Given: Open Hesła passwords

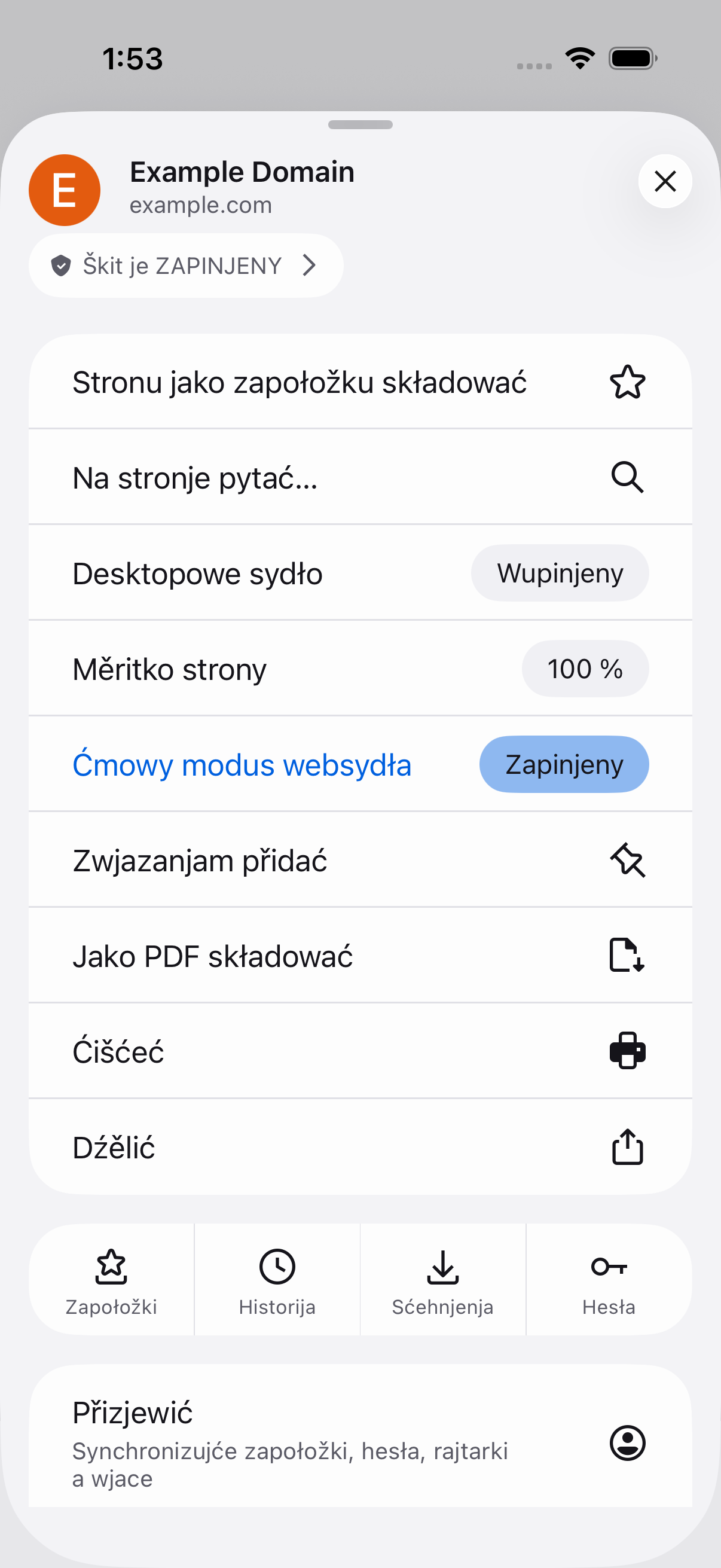Looking at the screenshot, I should 609,1280.
